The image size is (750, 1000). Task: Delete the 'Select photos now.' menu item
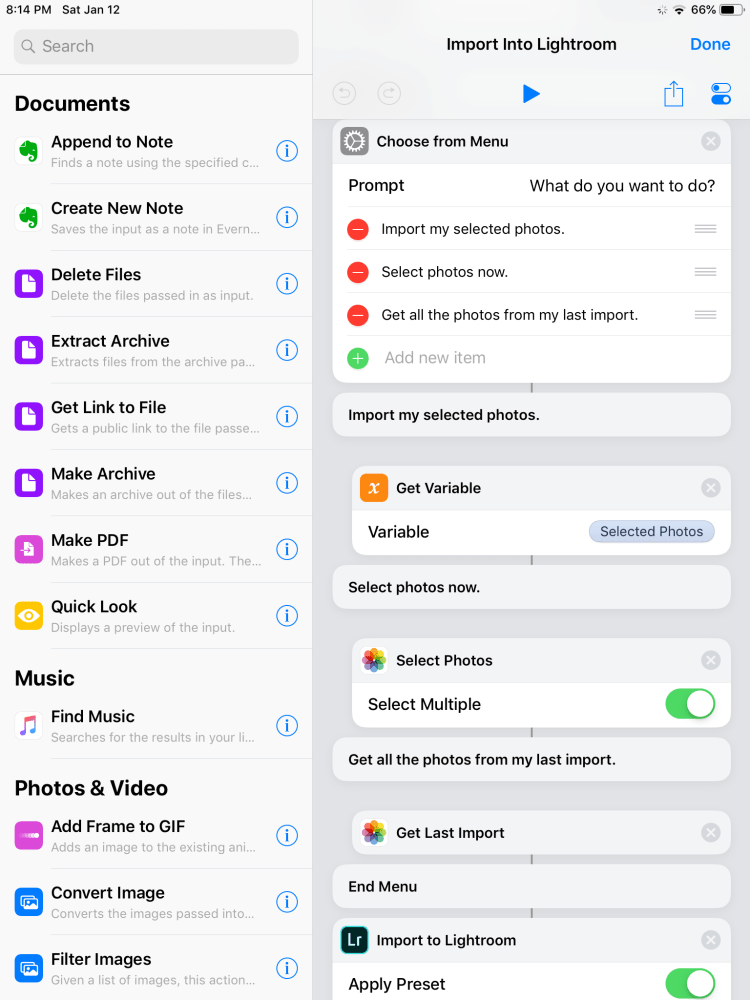tap(358, 272)
